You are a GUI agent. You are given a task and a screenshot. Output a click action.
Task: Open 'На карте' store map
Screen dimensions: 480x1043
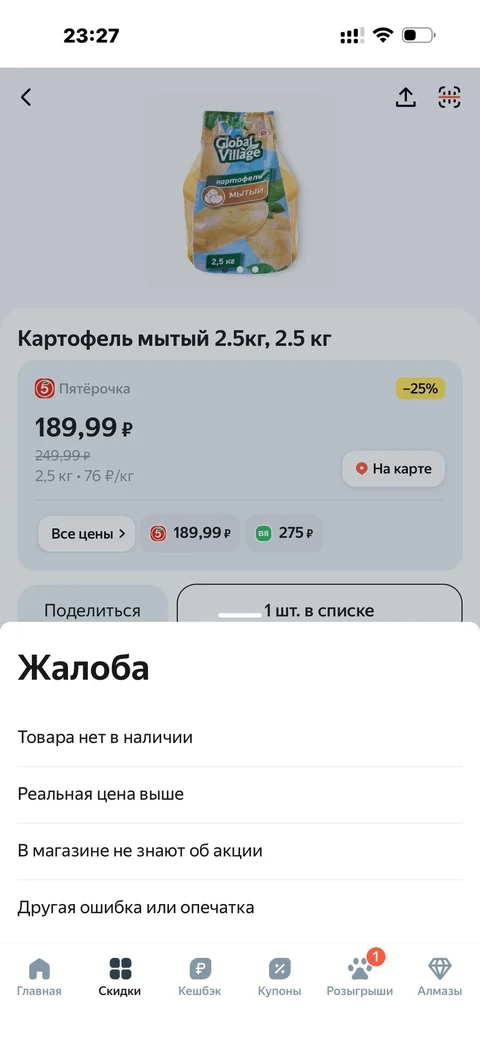click(x=394, y=469)
